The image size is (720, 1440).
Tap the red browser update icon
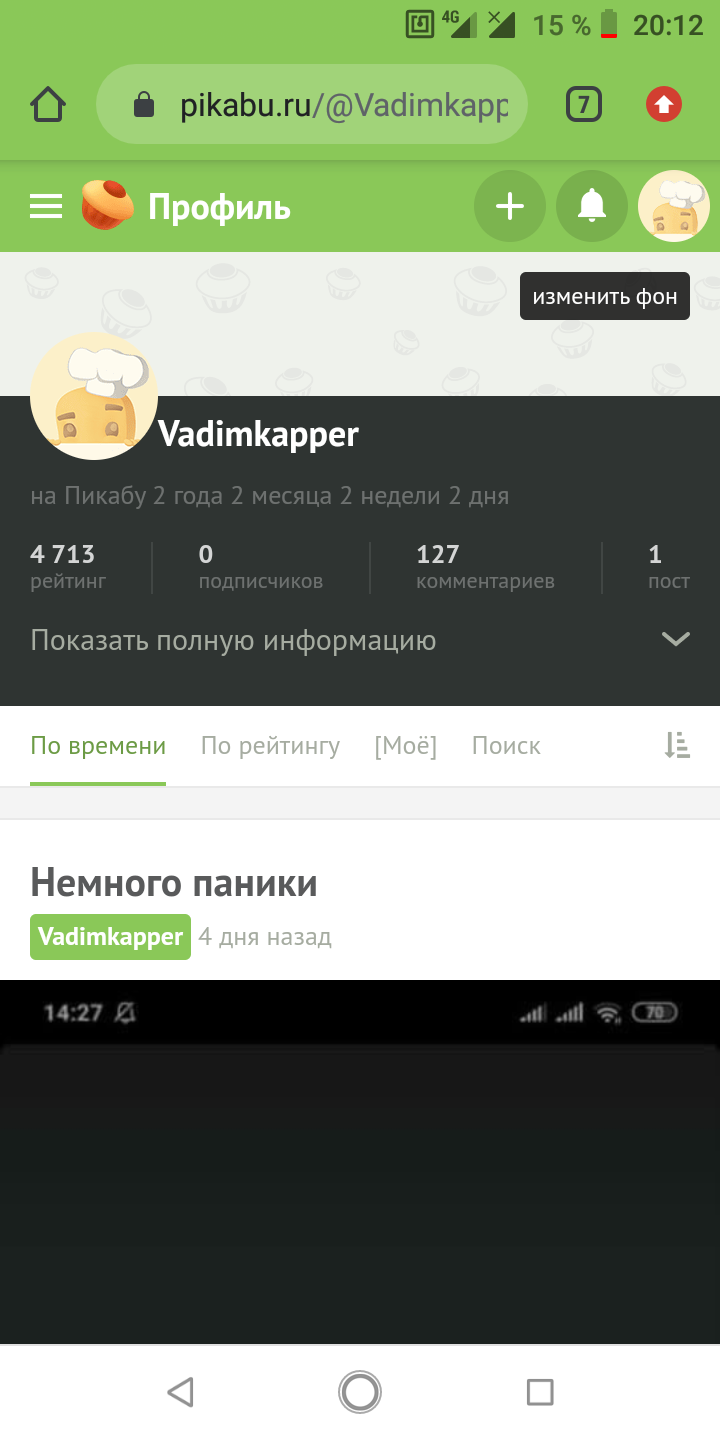click(x=664, y=104)
